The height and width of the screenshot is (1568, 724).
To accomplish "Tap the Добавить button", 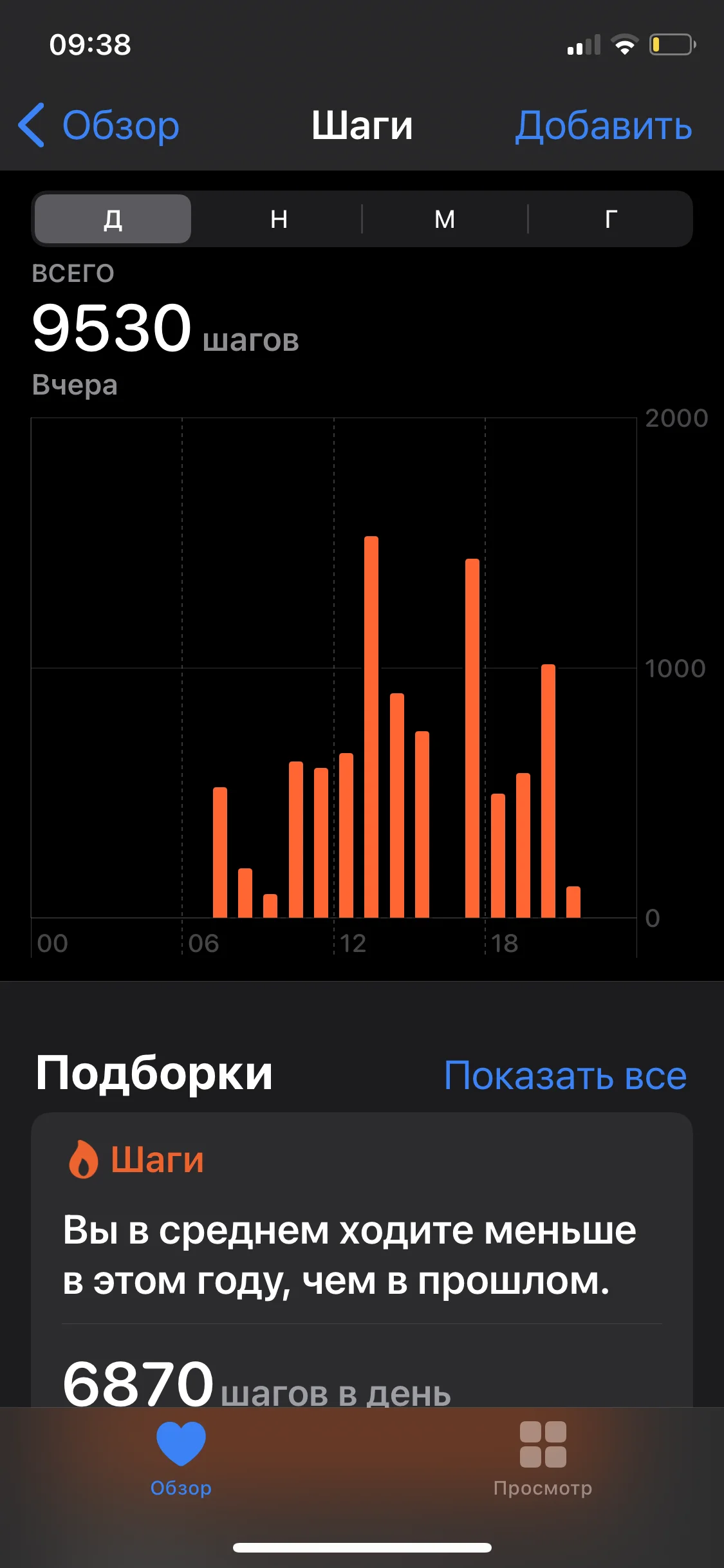I will [603, 126].
